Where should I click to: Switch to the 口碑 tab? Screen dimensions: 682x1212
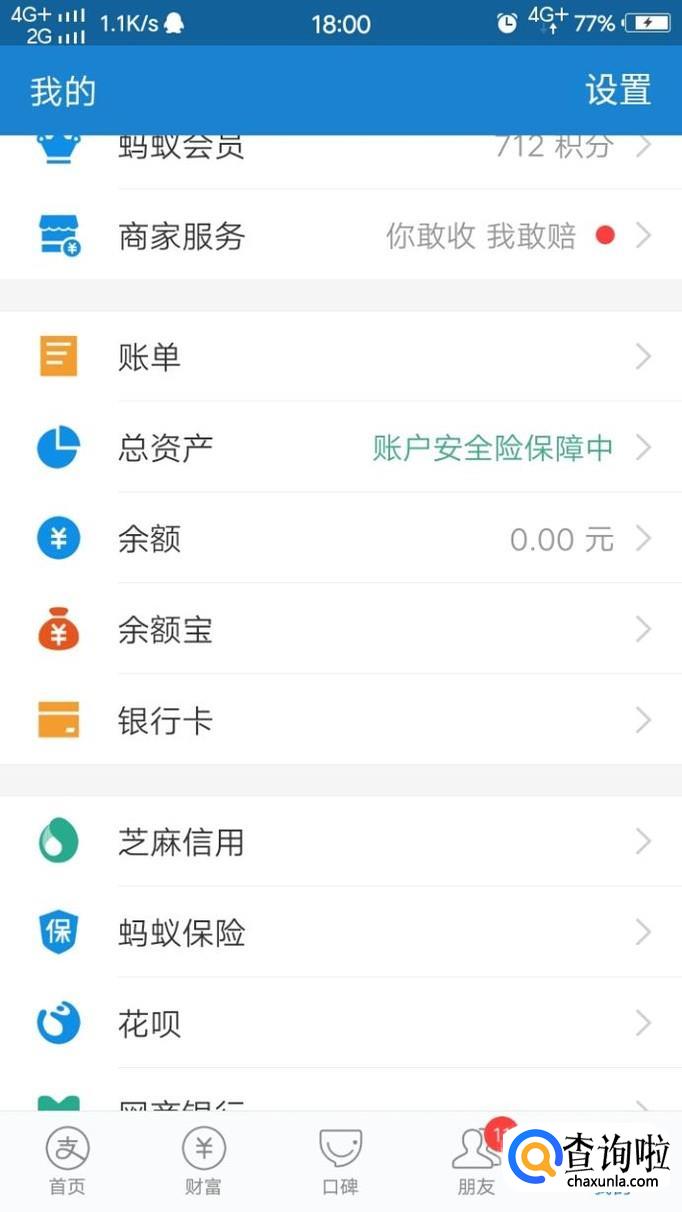tap(340, 1162)
